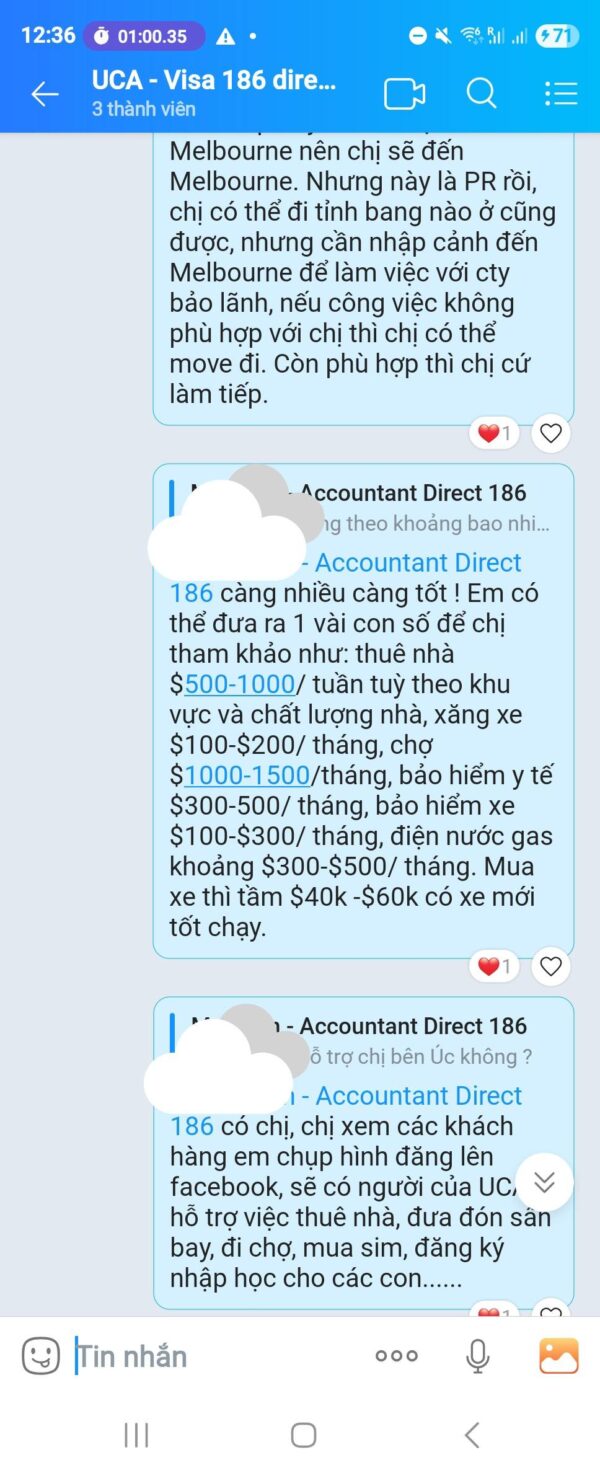Image resolution: width=600 pixels, height=1473 pixels.
Task: Search messages in this conversation
Action: pyautogui.click(x=482, y=94)
